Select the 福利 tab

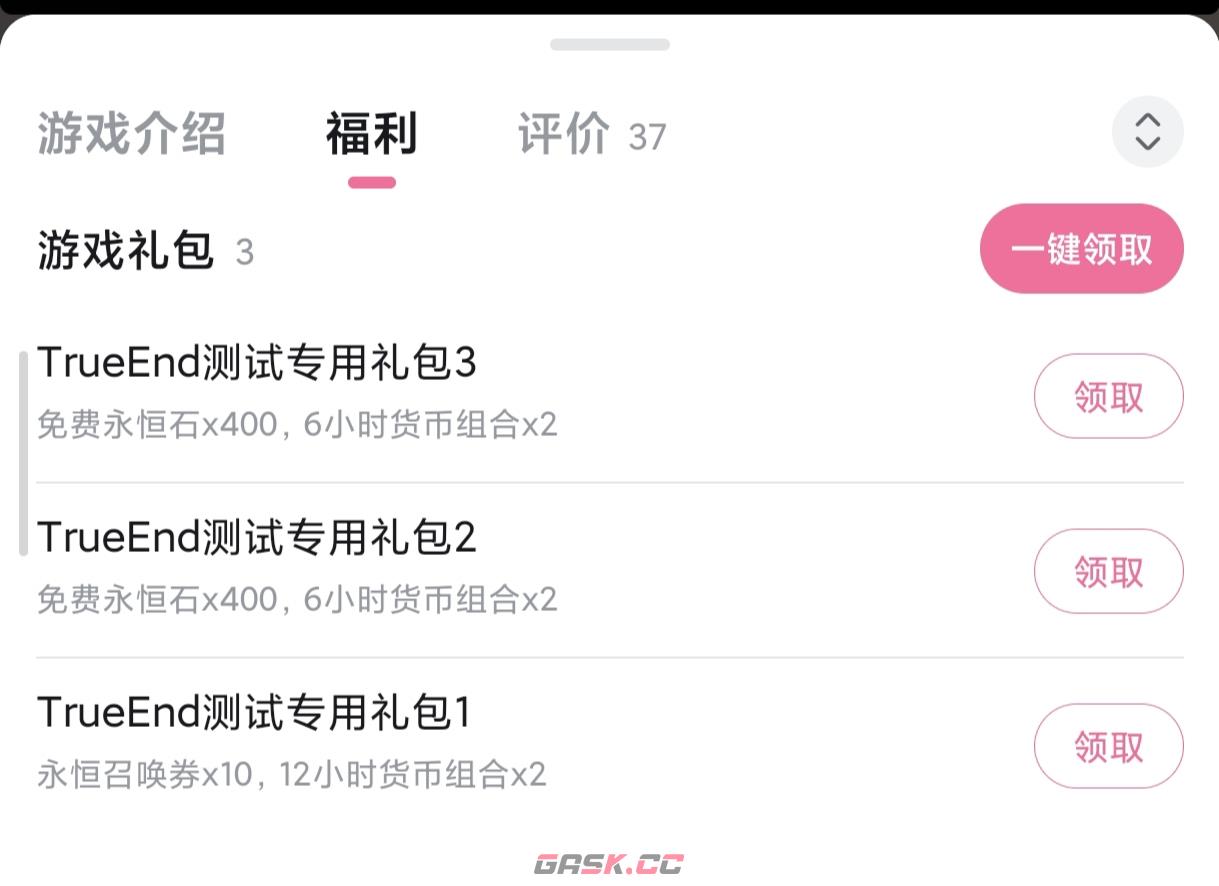(x=371, y=134)
